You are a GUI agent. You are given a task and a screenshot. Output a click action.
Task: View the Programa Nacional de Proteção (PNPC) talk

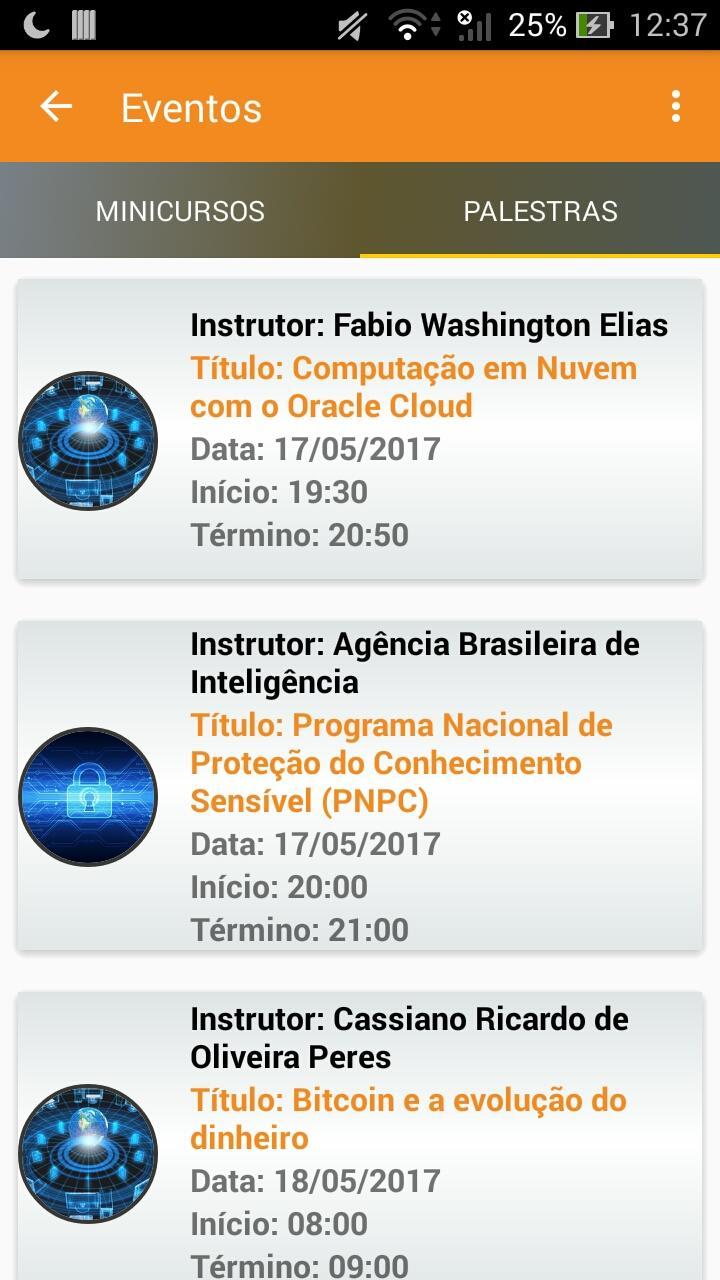pyautogui.click(x=360, y=785)
